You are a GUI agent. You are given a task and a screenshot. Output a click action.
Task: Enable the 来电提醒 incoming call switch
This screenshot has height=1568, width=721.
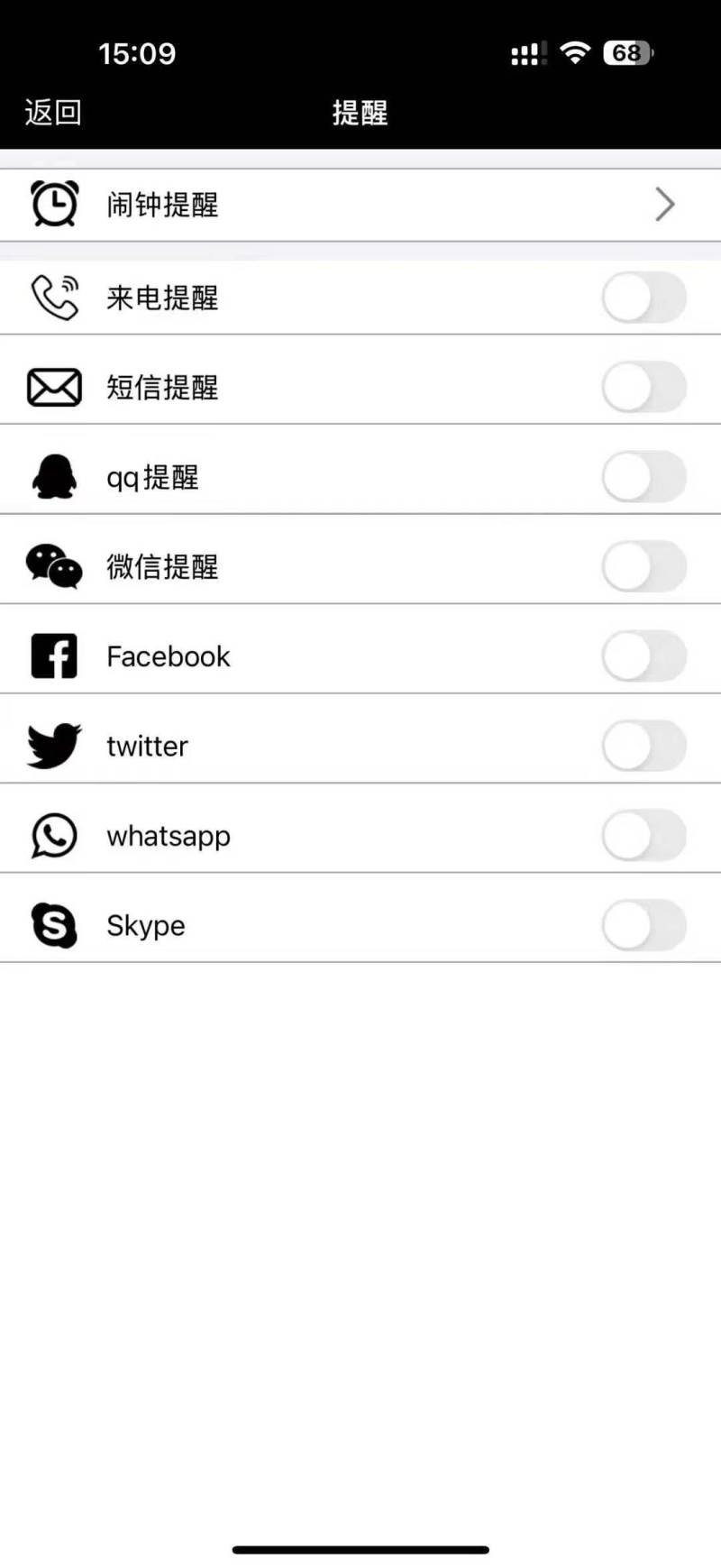(x=643, y=298)
